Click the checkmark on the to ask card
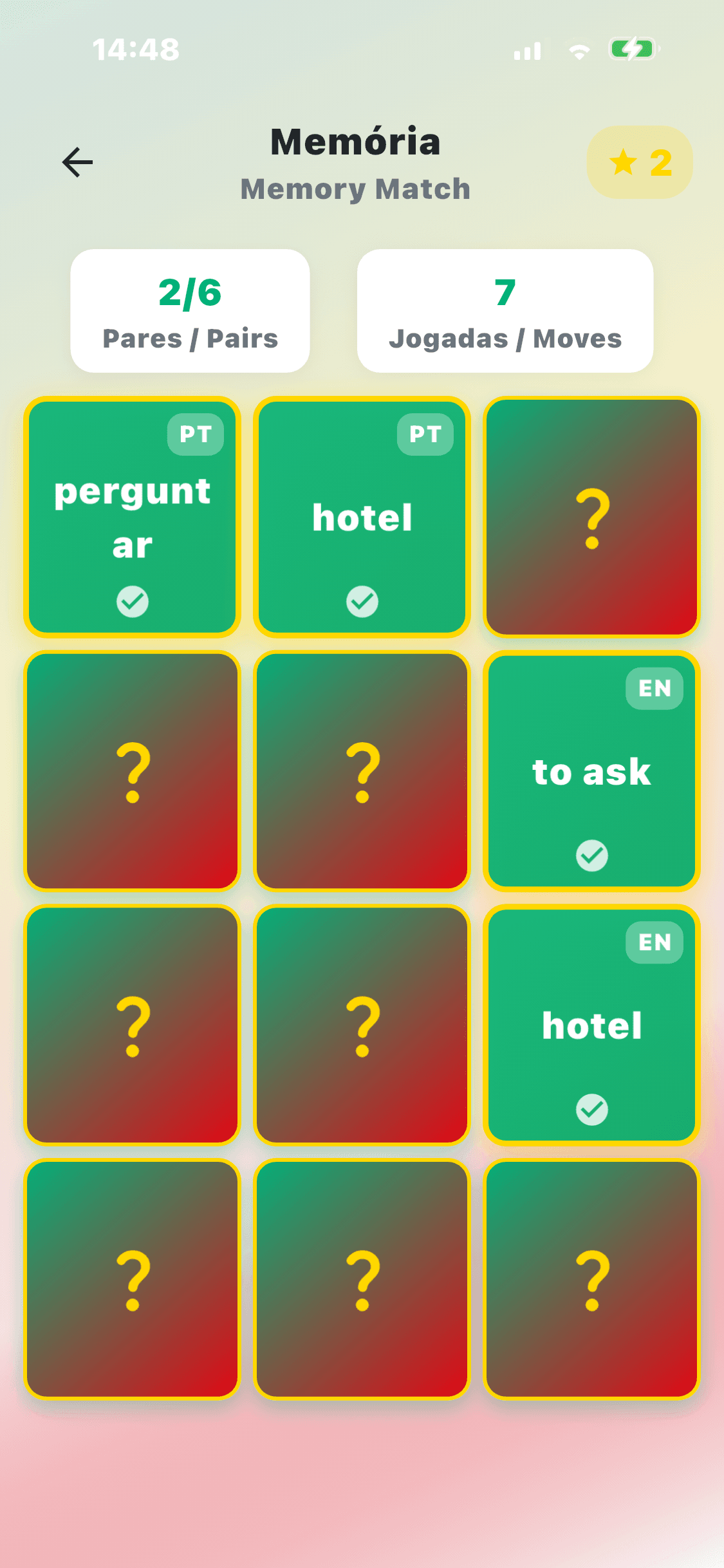Image resolution: width=724 pixels, height=1568 pixels. 591,855
